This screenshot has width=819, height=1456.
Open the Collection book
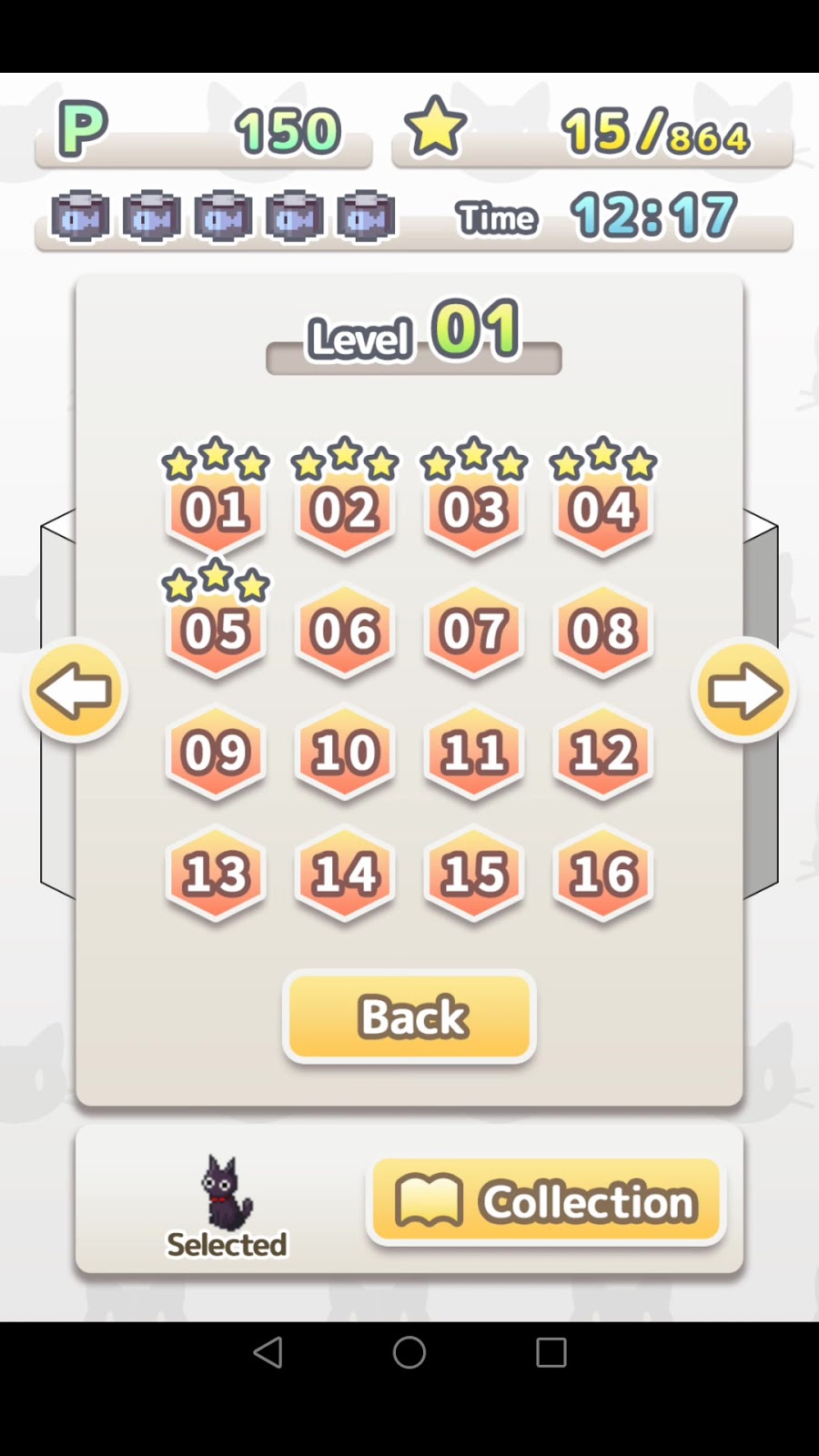pos(546,1201)
